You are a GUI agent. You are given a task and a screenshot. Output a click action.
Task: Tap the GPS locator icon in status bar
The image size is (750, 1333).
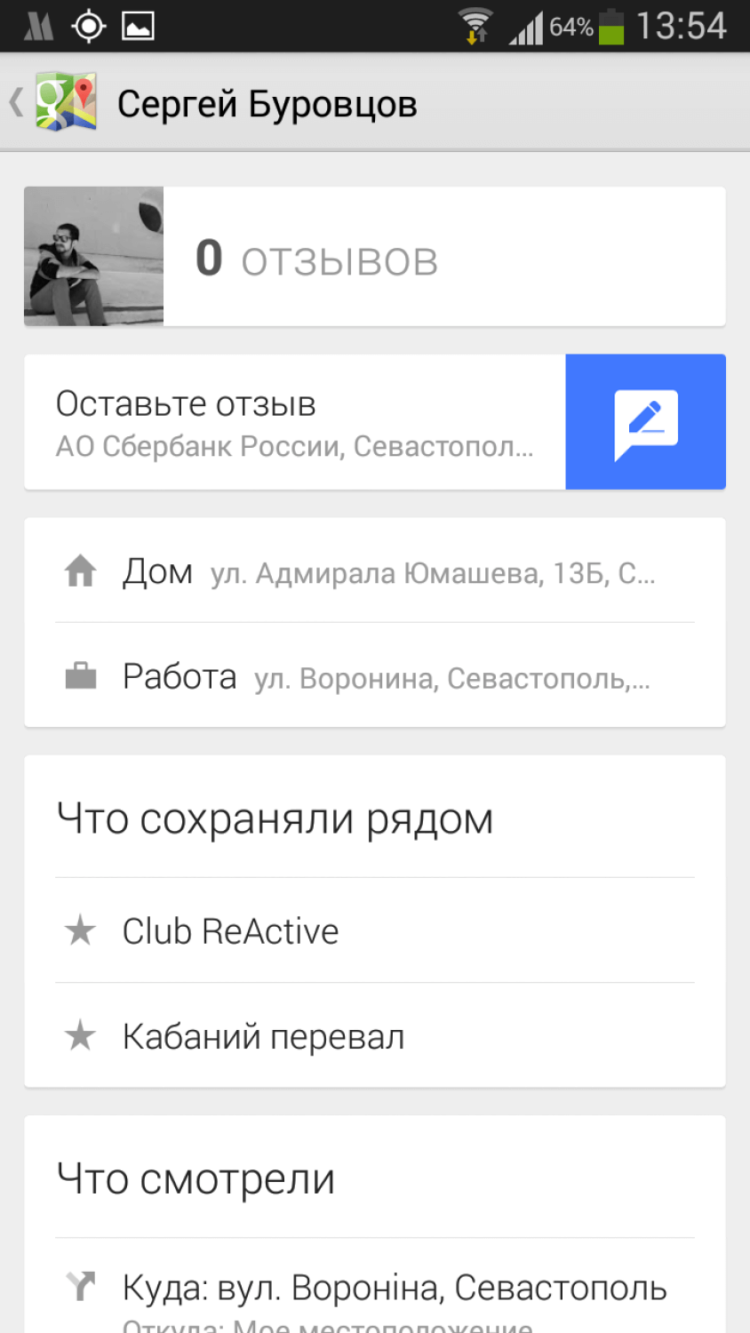(x=88, y=25)
